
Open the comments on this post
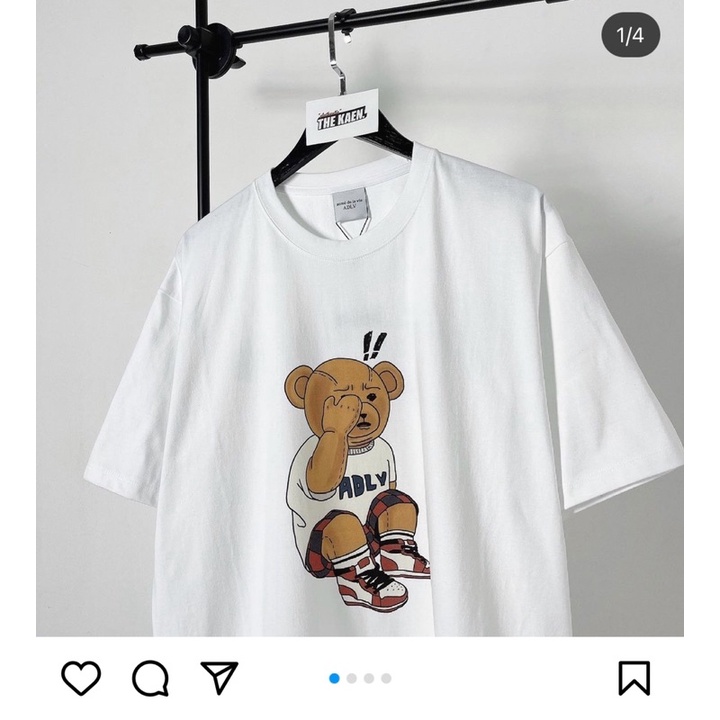[x=150, y=678]
